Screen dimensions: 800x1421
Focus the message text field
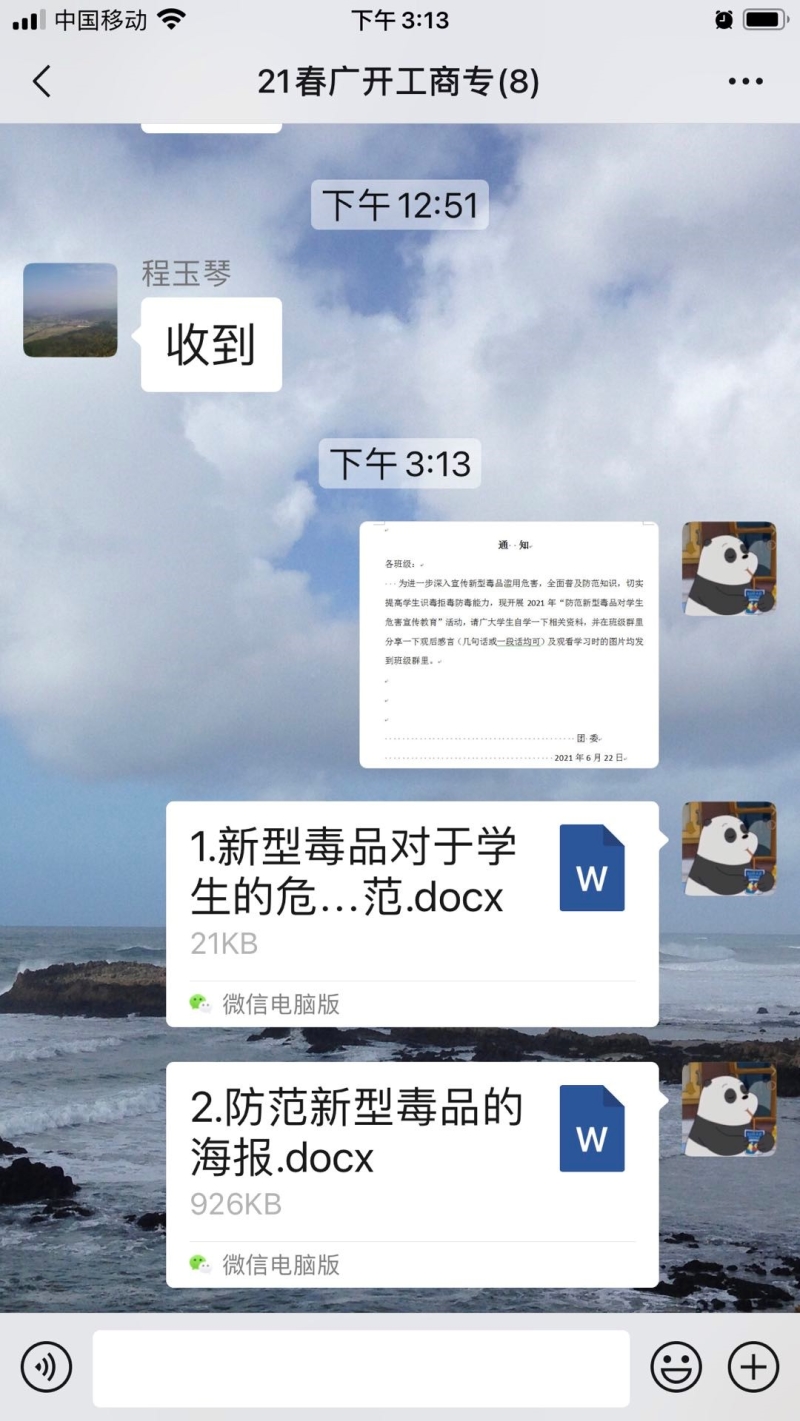coord(361,1367)
